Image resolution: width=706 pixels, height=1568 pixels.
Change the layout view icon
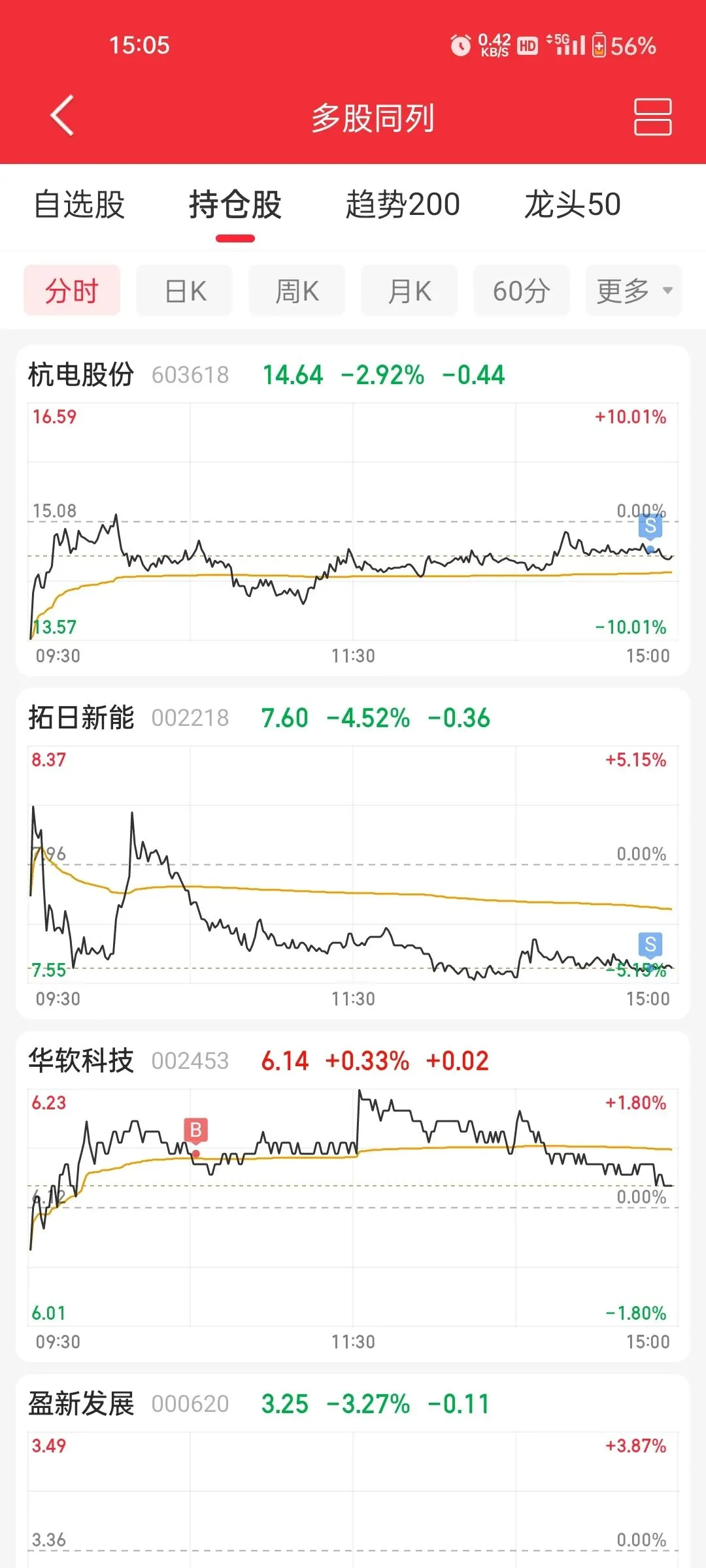pyautogui.click(x=652, y=117)
